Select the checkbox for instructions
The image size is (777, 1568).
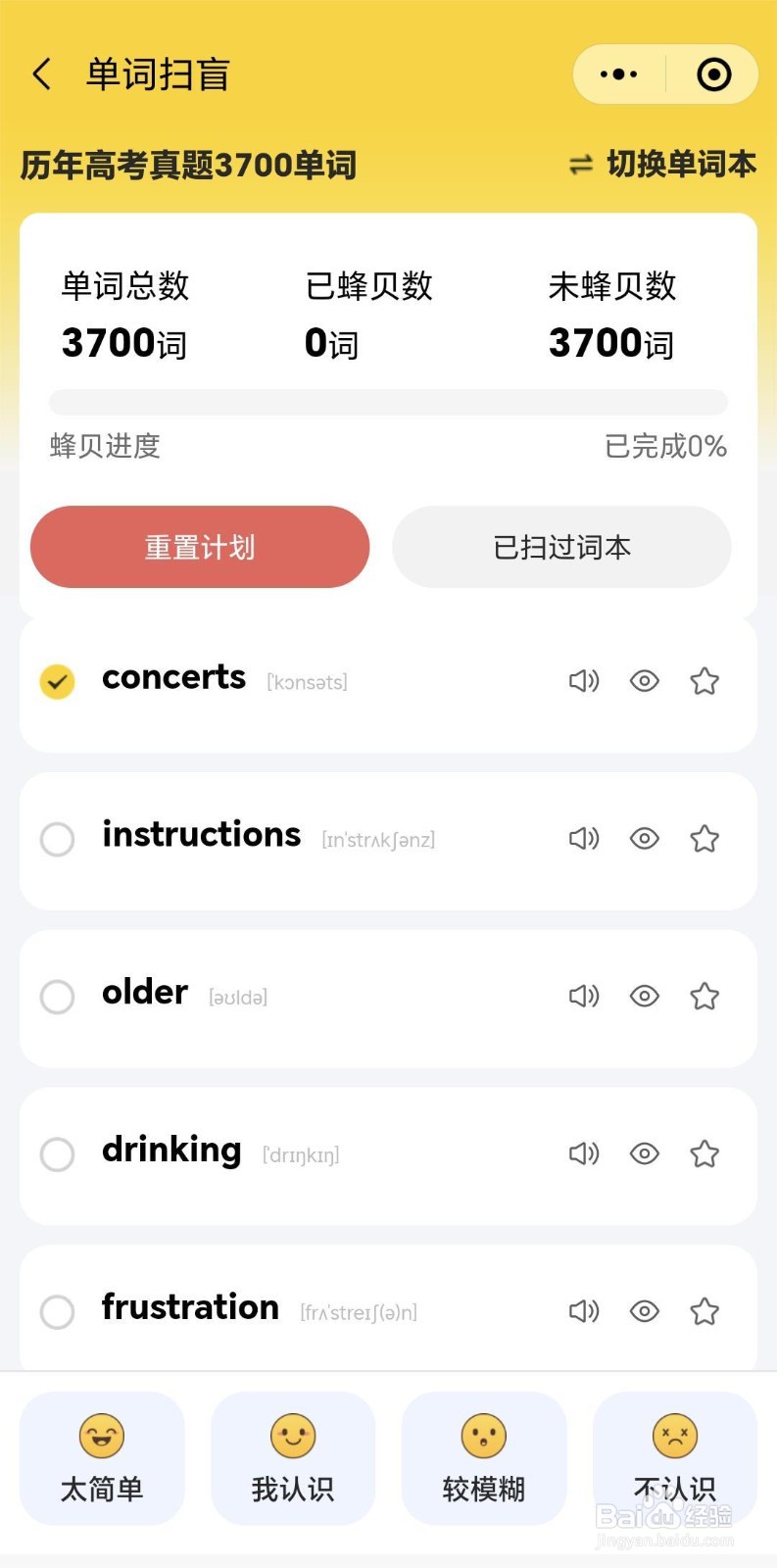point(57,839)
